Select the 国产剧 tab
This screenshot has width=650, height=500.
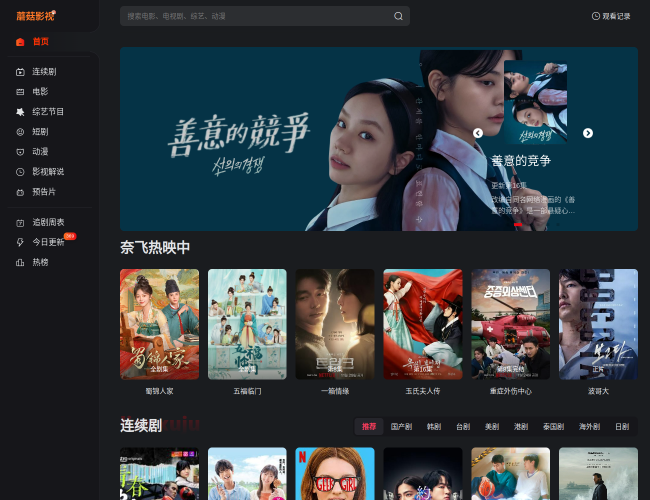[x=401, y=426]
